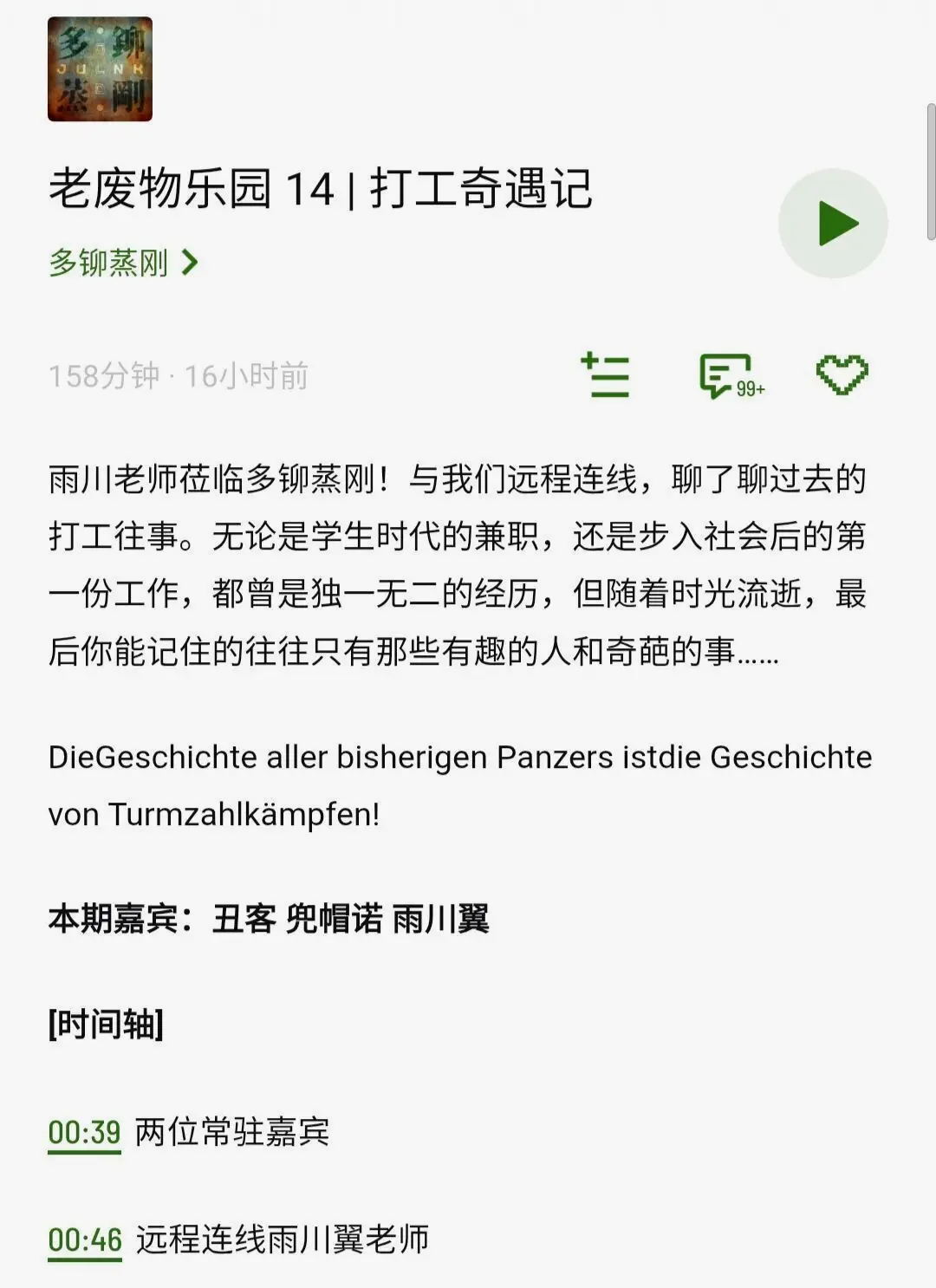Tap the 多铆蒸刚 podcast cover image

(x=100, y=69)
